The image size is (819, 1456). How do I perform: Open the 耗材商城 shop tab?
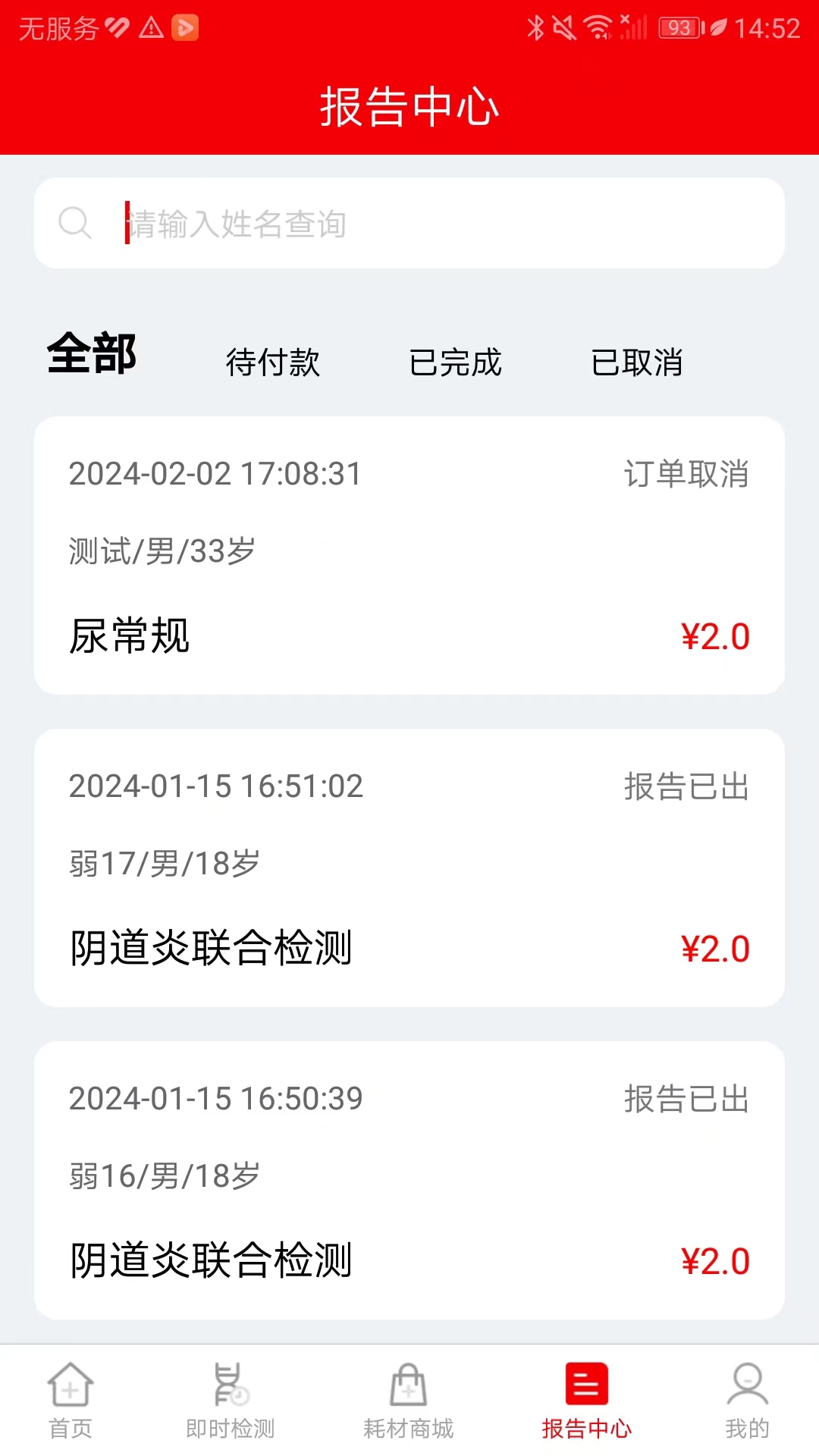point(408,1401)
